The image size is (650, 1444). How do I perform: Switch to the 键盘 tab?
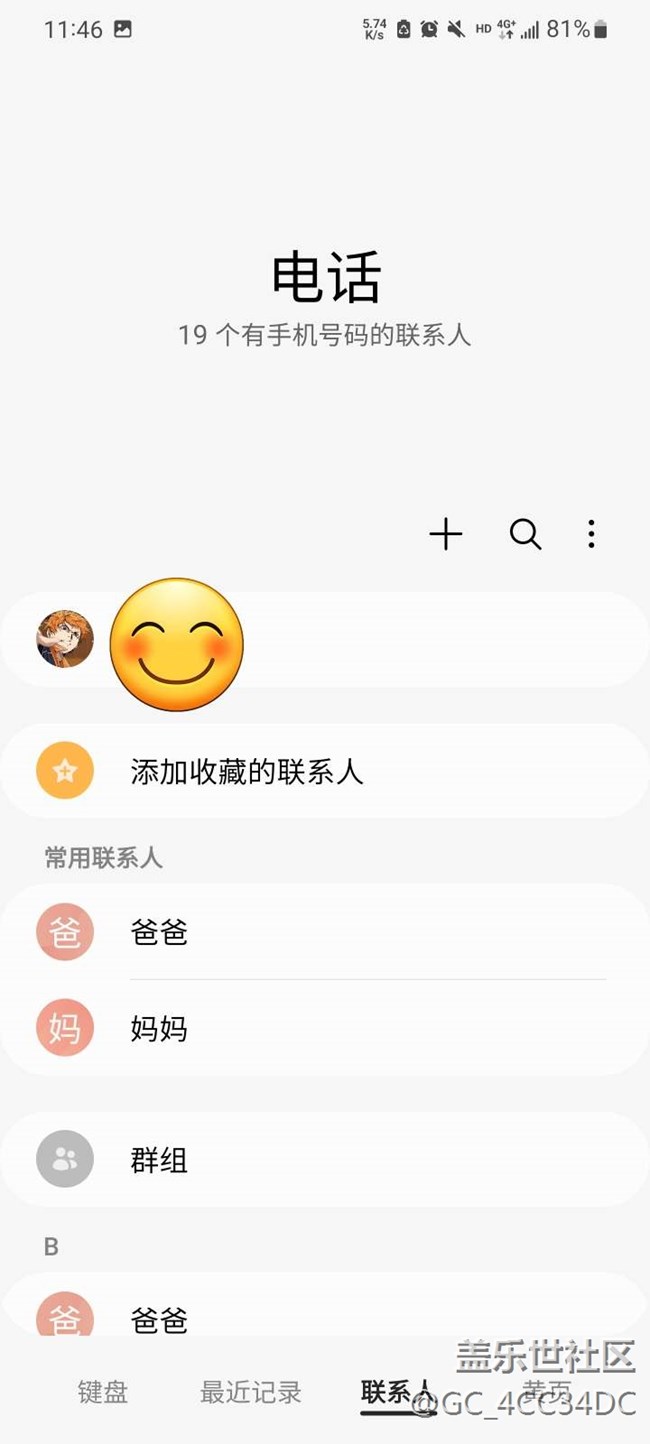click(x=103, y=1392)
